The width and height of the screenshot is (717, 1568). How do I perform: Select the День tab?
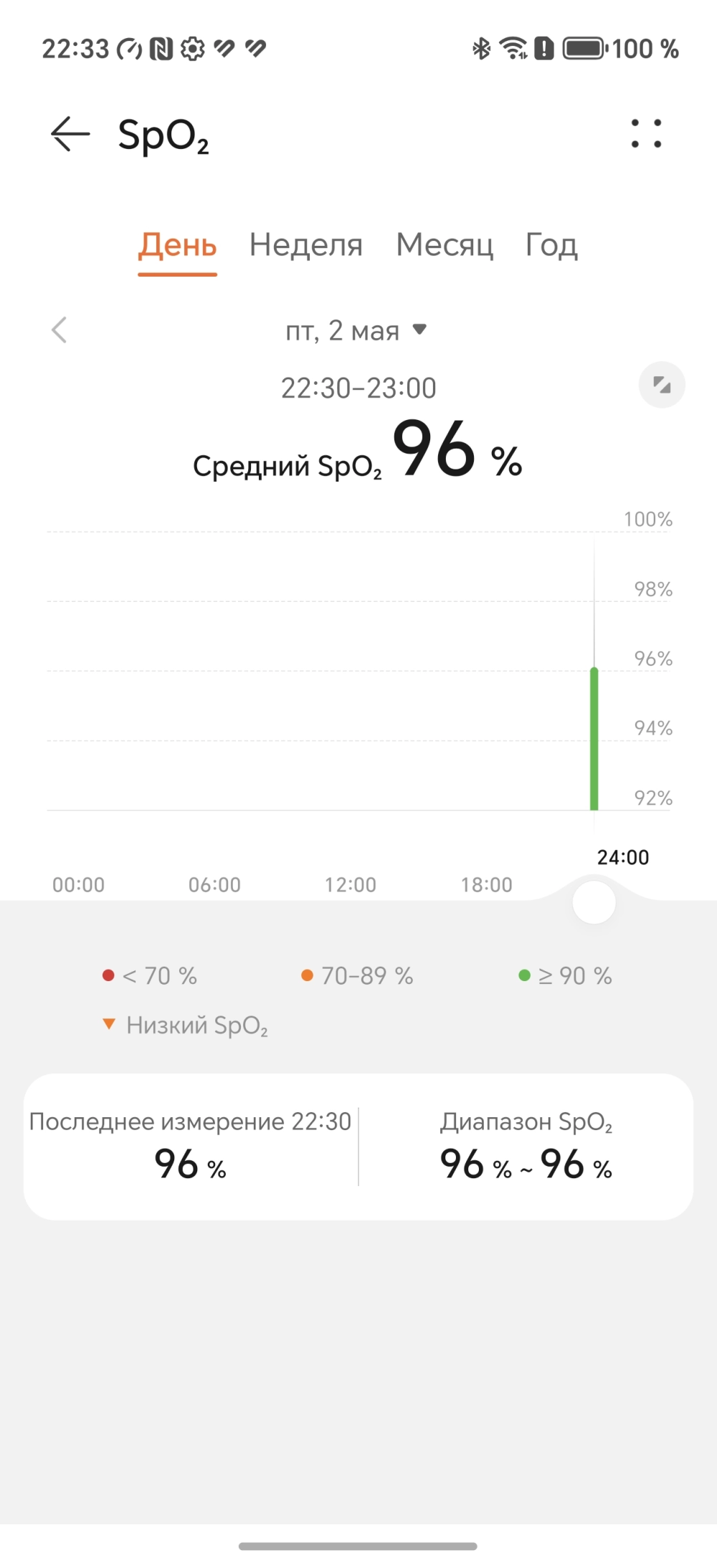[177, 246]
